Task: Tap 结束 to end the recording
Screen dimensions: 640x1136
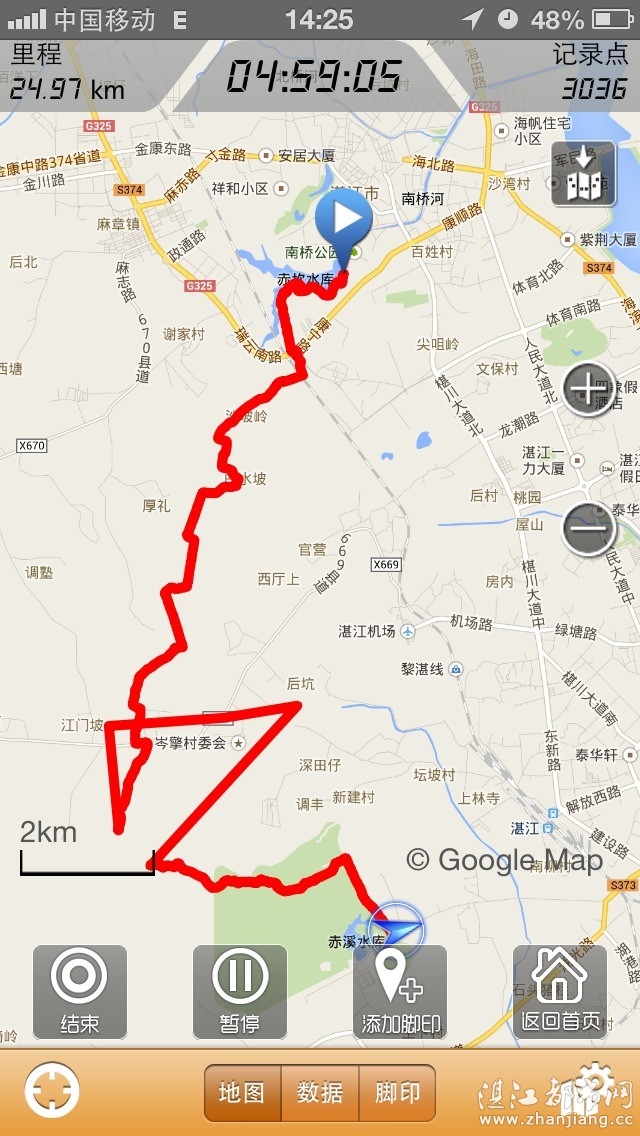Action: tap(80, 991)
